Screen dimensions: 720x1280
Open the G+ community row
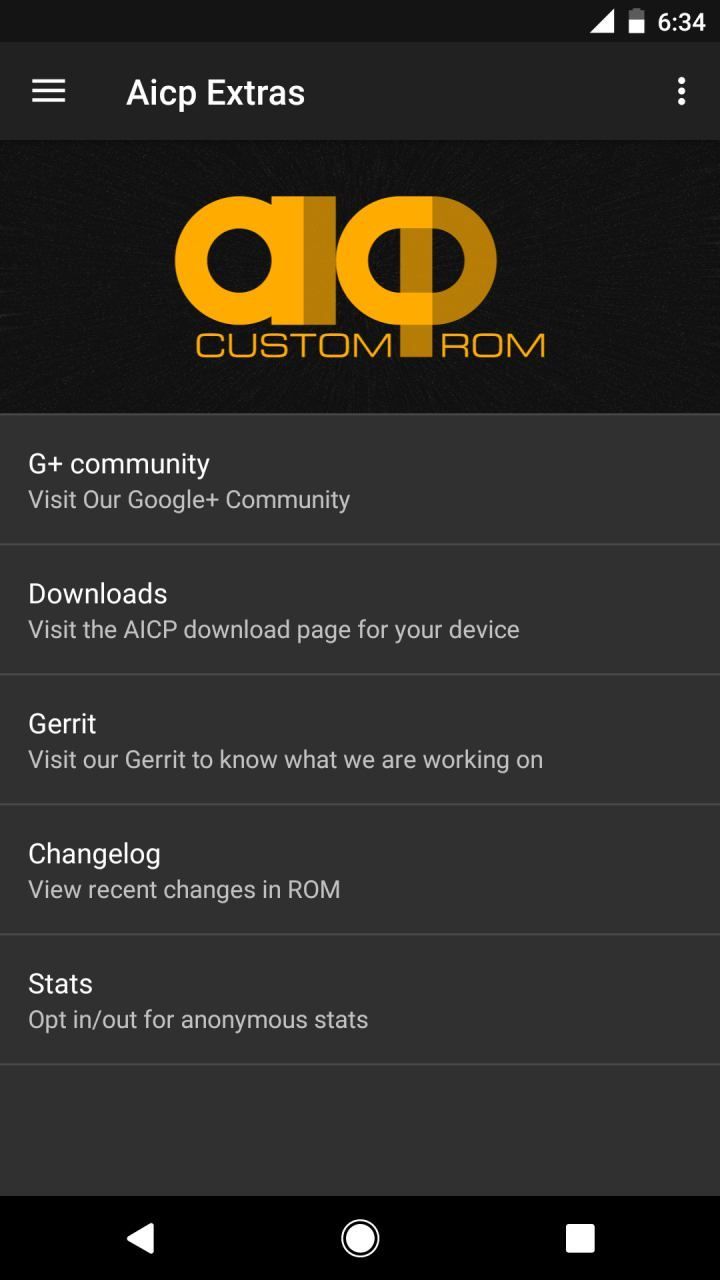[360, 480]
